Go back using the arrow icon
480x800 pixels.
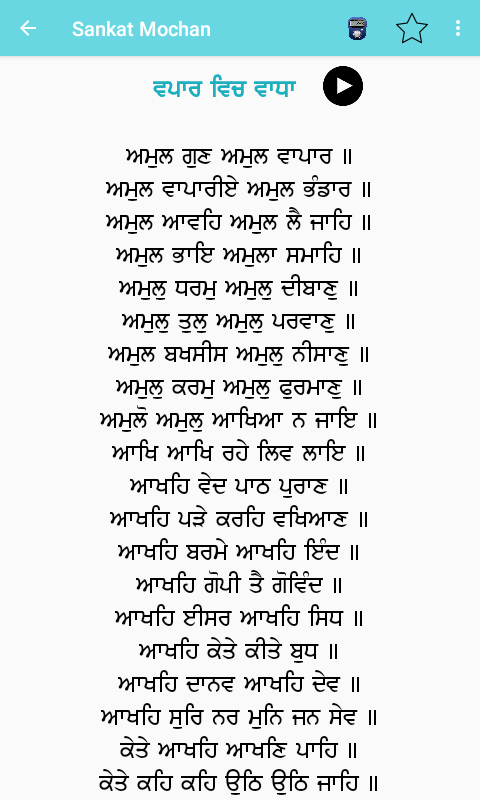coord(28,28)
